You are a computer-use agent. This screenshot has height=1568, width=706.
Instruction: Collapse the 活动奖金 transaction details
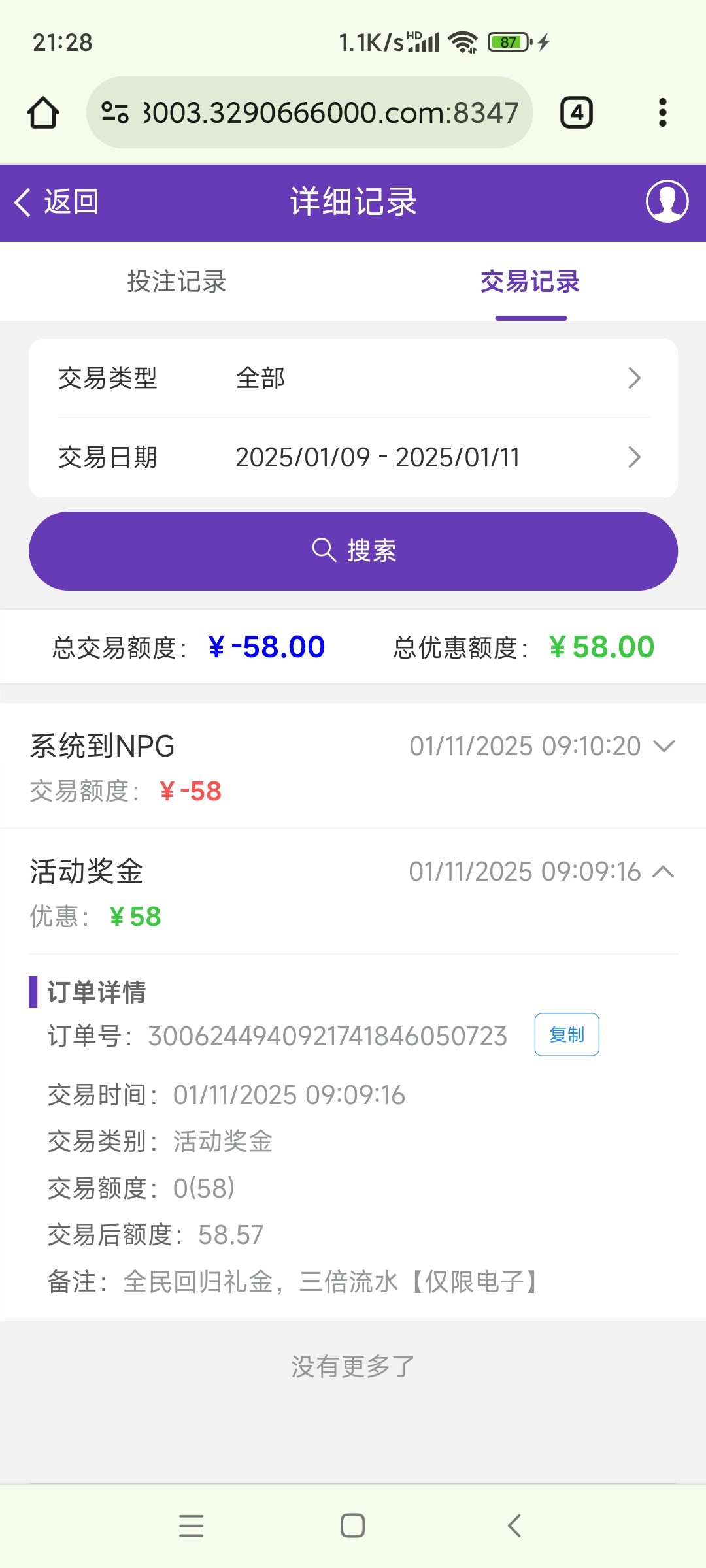coord(664,872)
